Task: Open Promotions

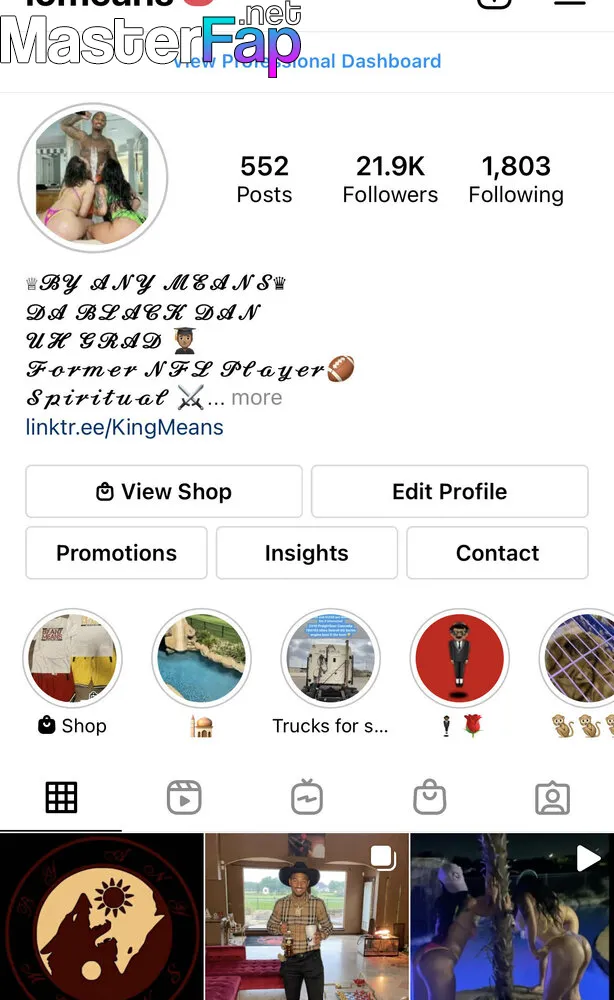Action: pos(117,553)
